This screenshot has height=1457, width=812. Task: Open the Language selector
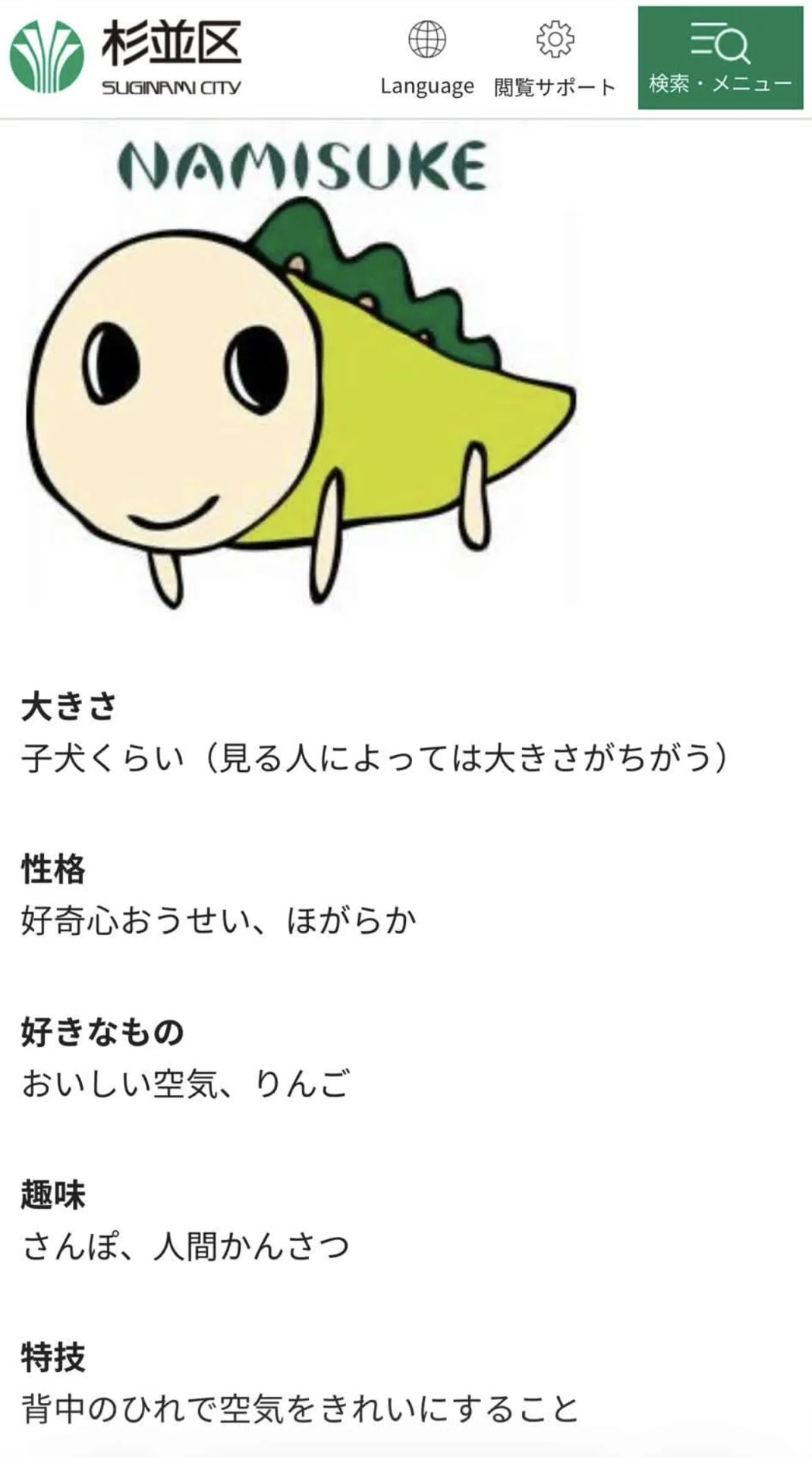[427, 59]
